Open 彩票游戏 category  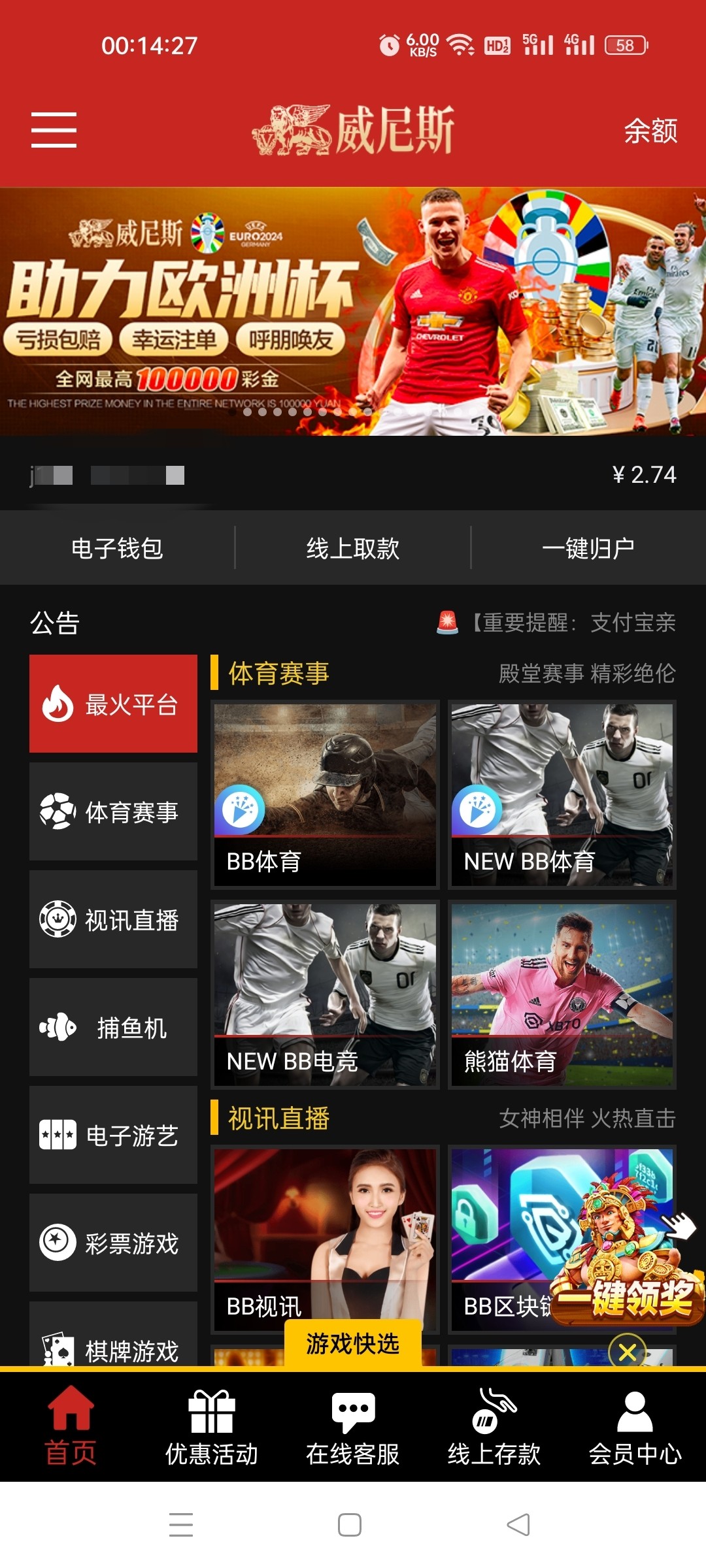click(x=113, y=1243)
